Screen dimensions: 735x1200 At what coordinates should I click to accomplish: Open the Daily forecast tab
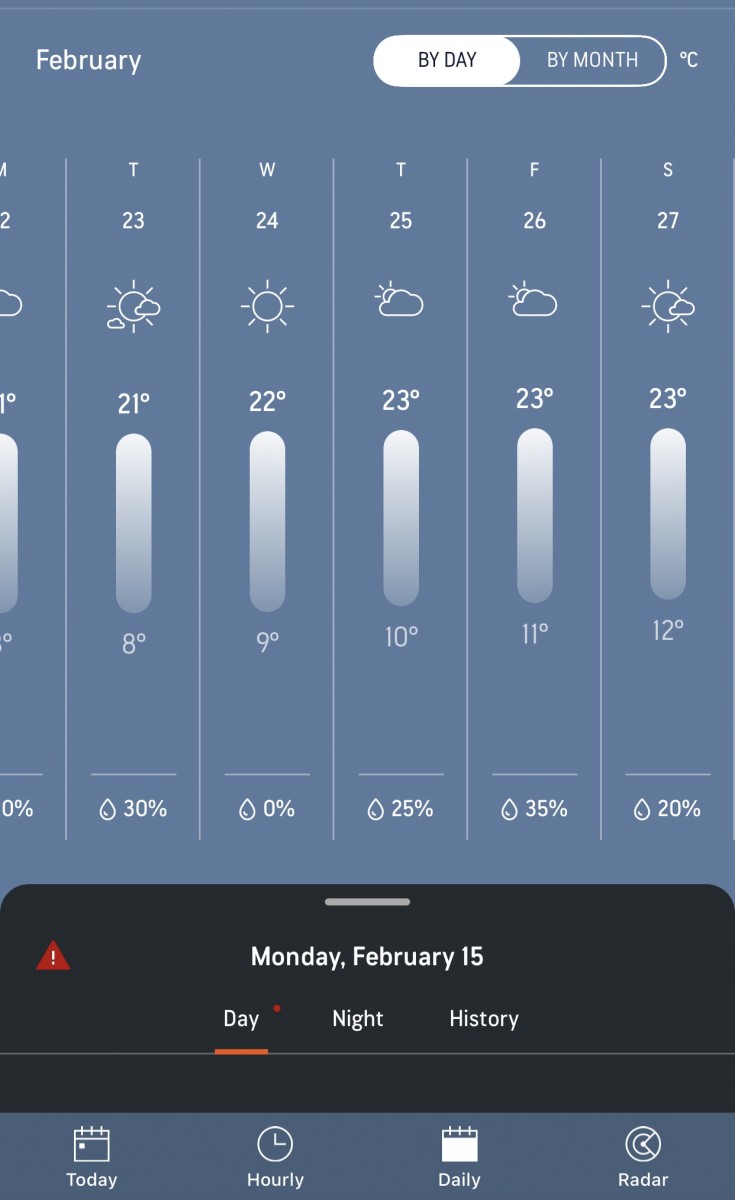point(459,1157)
